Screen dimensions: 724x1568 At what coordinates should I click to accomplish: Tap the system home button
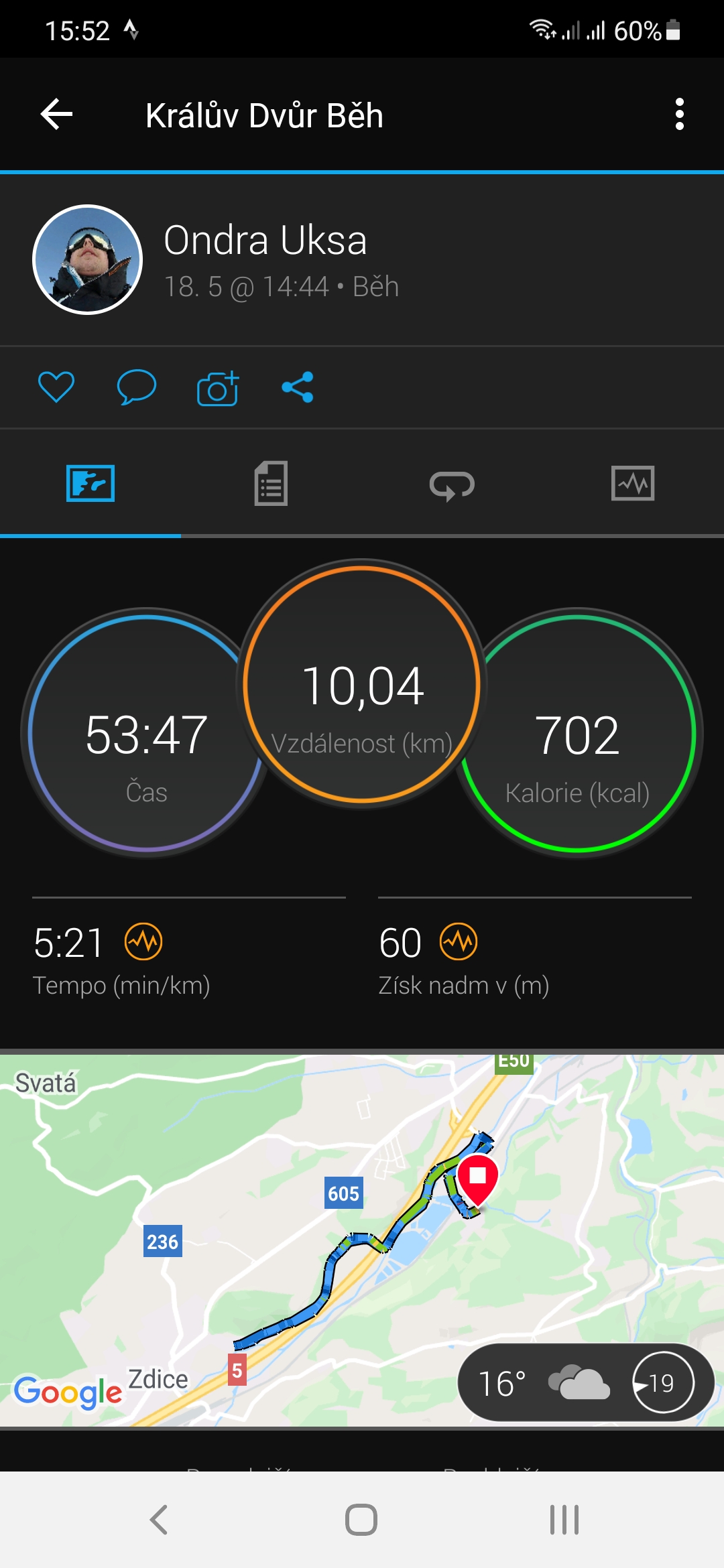361,1520
